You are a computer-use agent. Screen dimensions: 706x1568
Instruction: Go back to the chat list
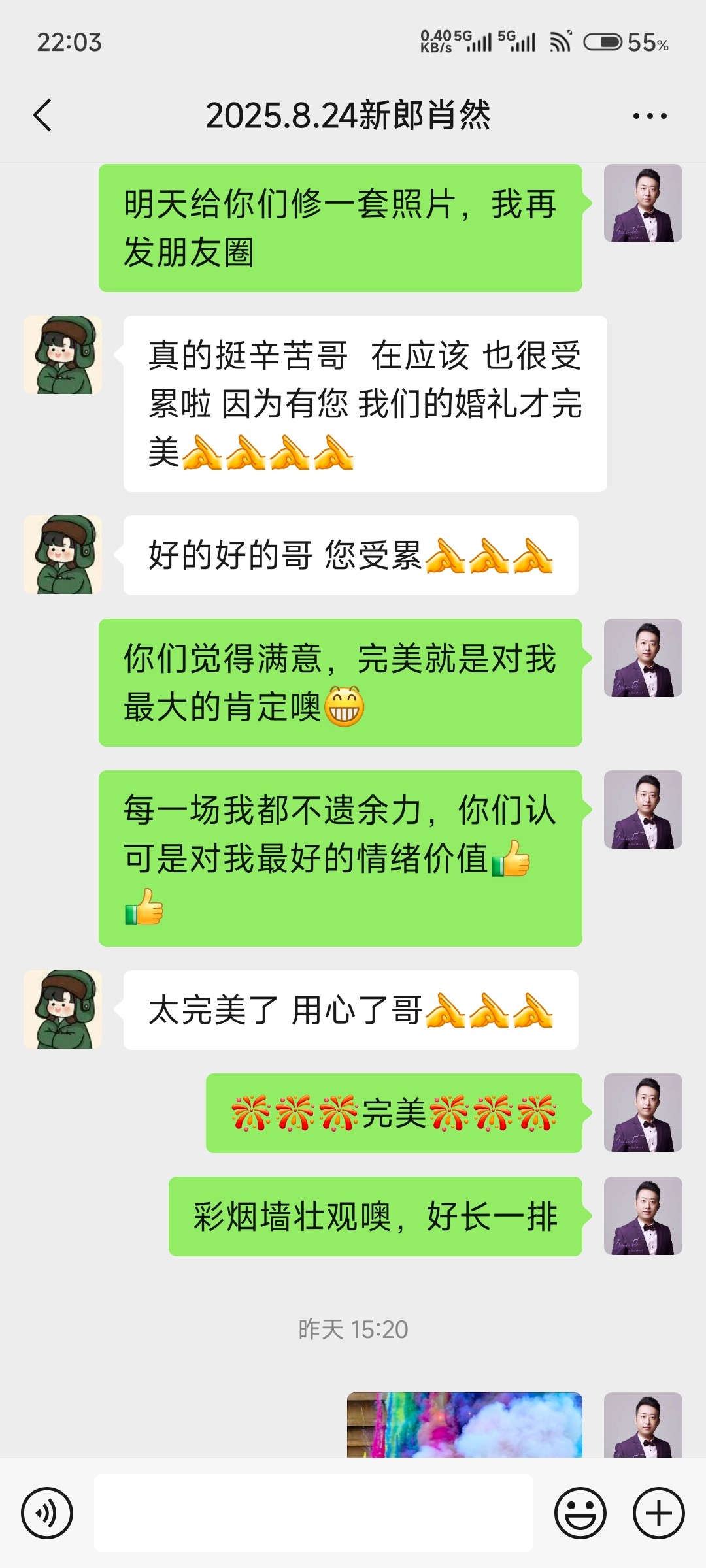click(x=42, y=116)
